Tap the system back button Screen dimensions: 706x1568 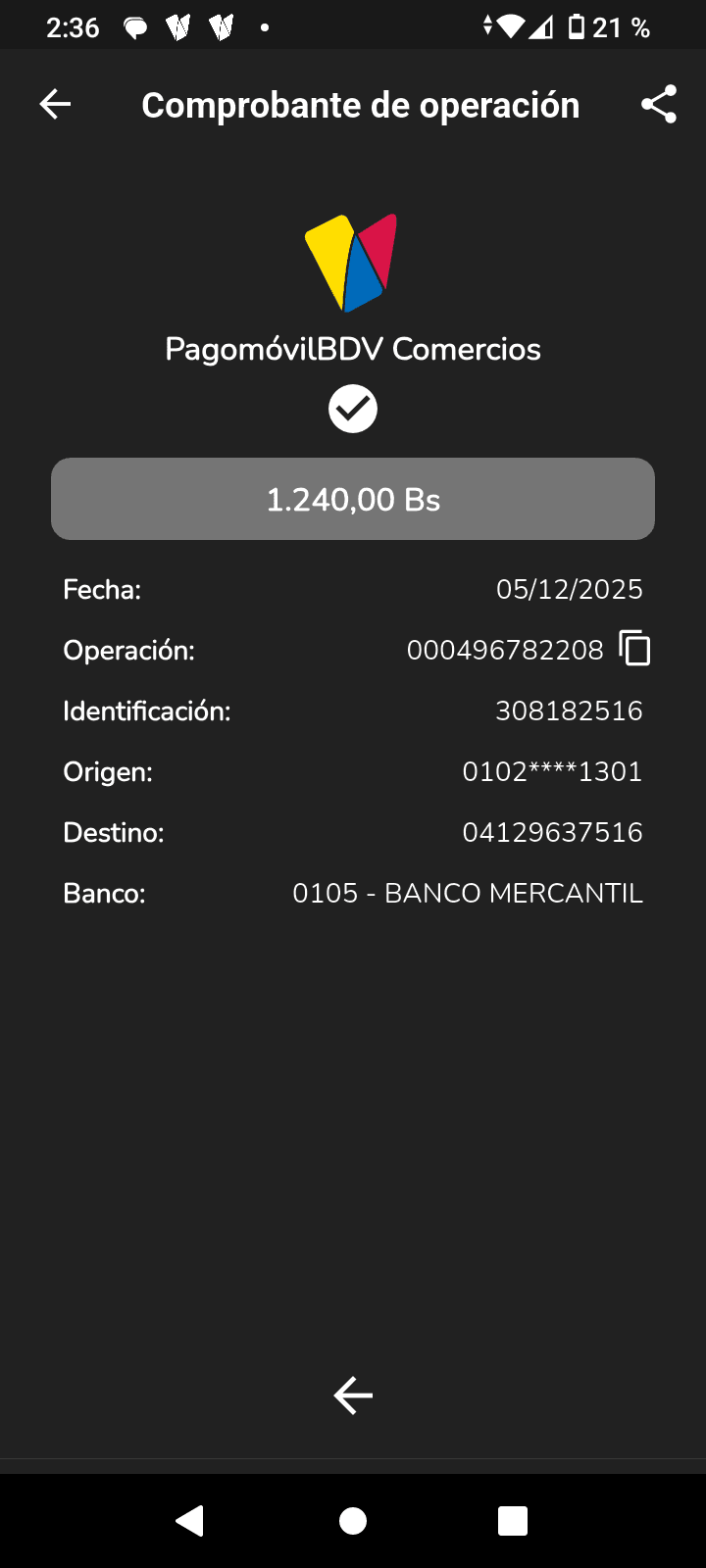click(x=190, y=1520)
